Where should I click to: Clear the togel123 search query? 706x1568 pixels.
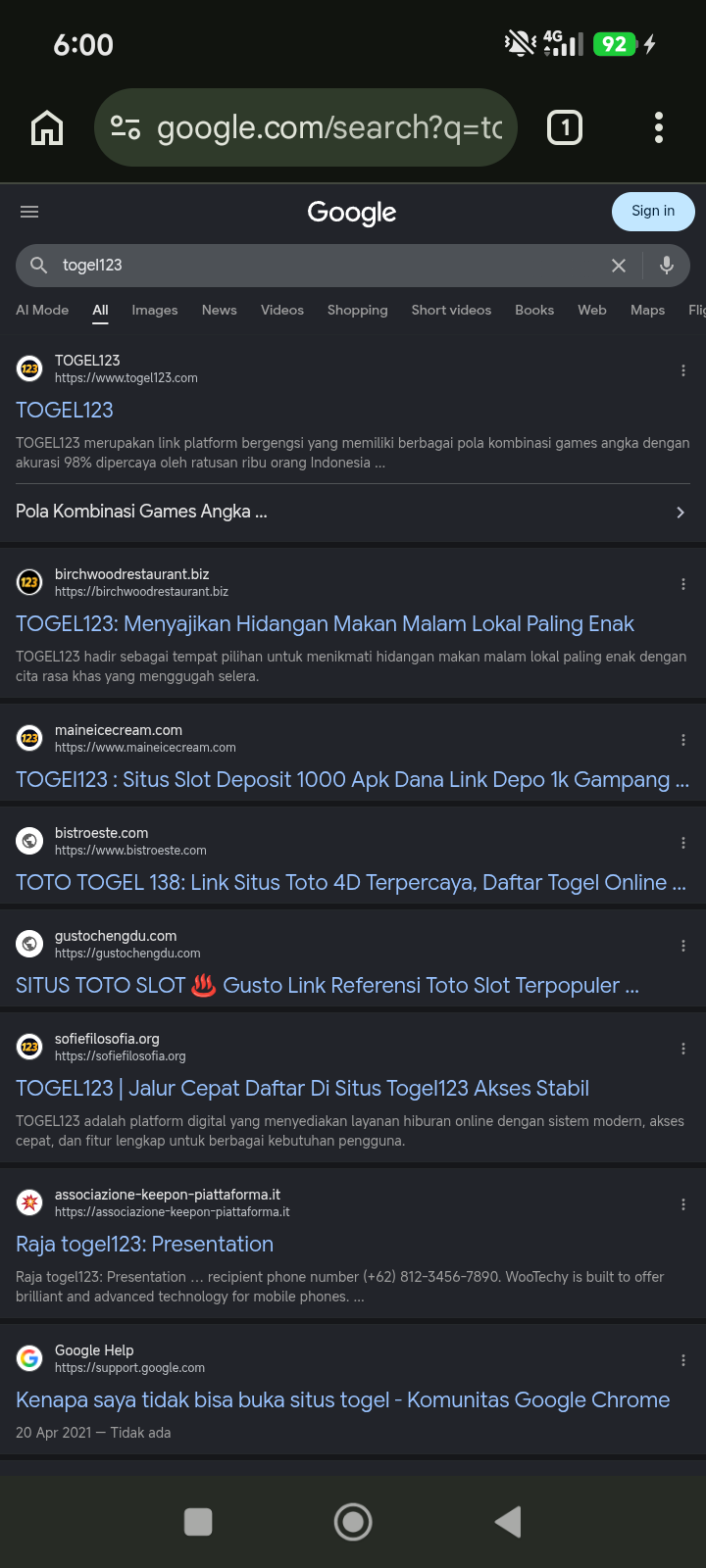tap(619, 266)
